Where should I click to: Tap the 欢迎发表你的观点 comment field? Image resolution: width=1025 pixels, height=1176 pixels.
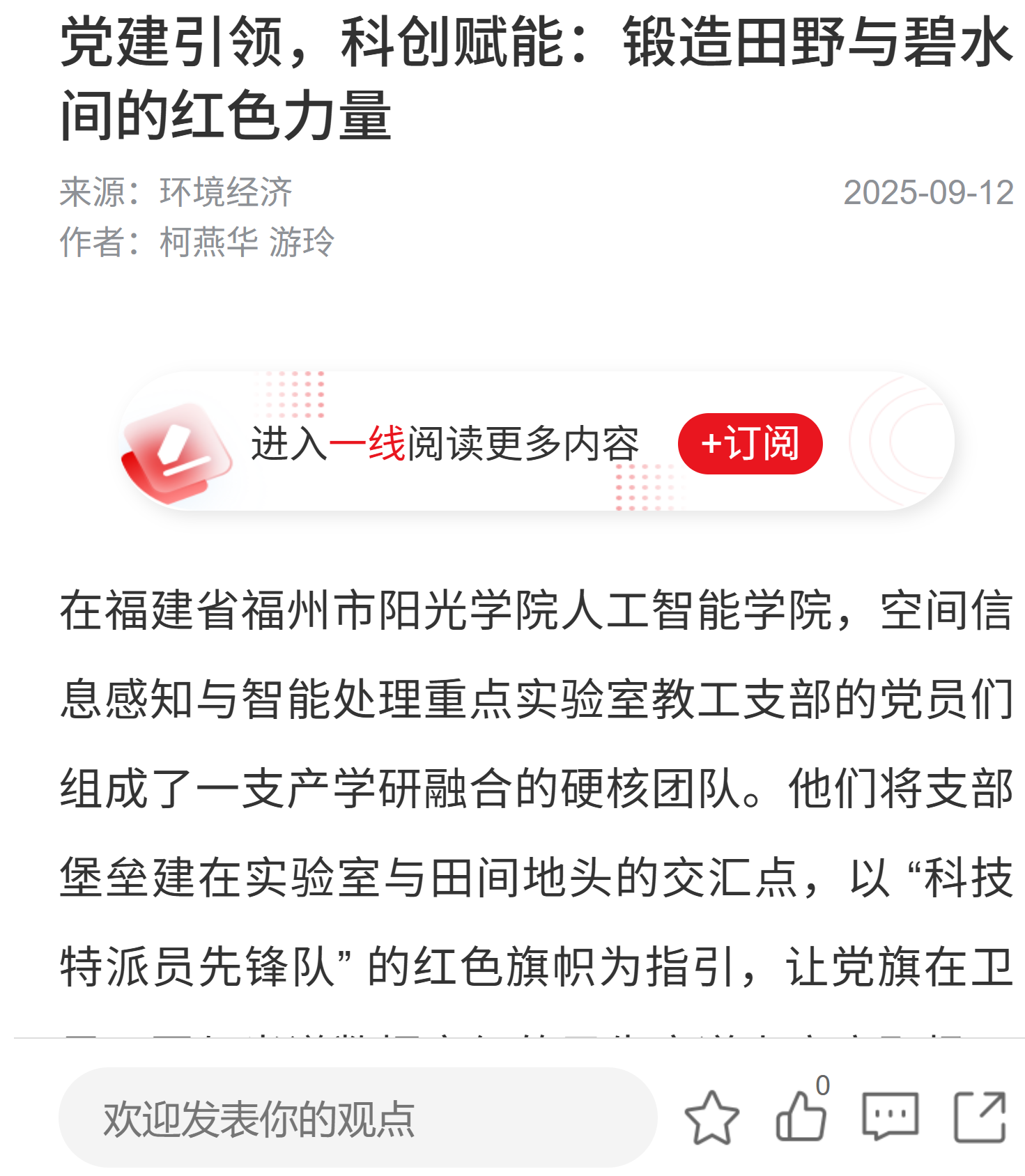click(357, 1118)
